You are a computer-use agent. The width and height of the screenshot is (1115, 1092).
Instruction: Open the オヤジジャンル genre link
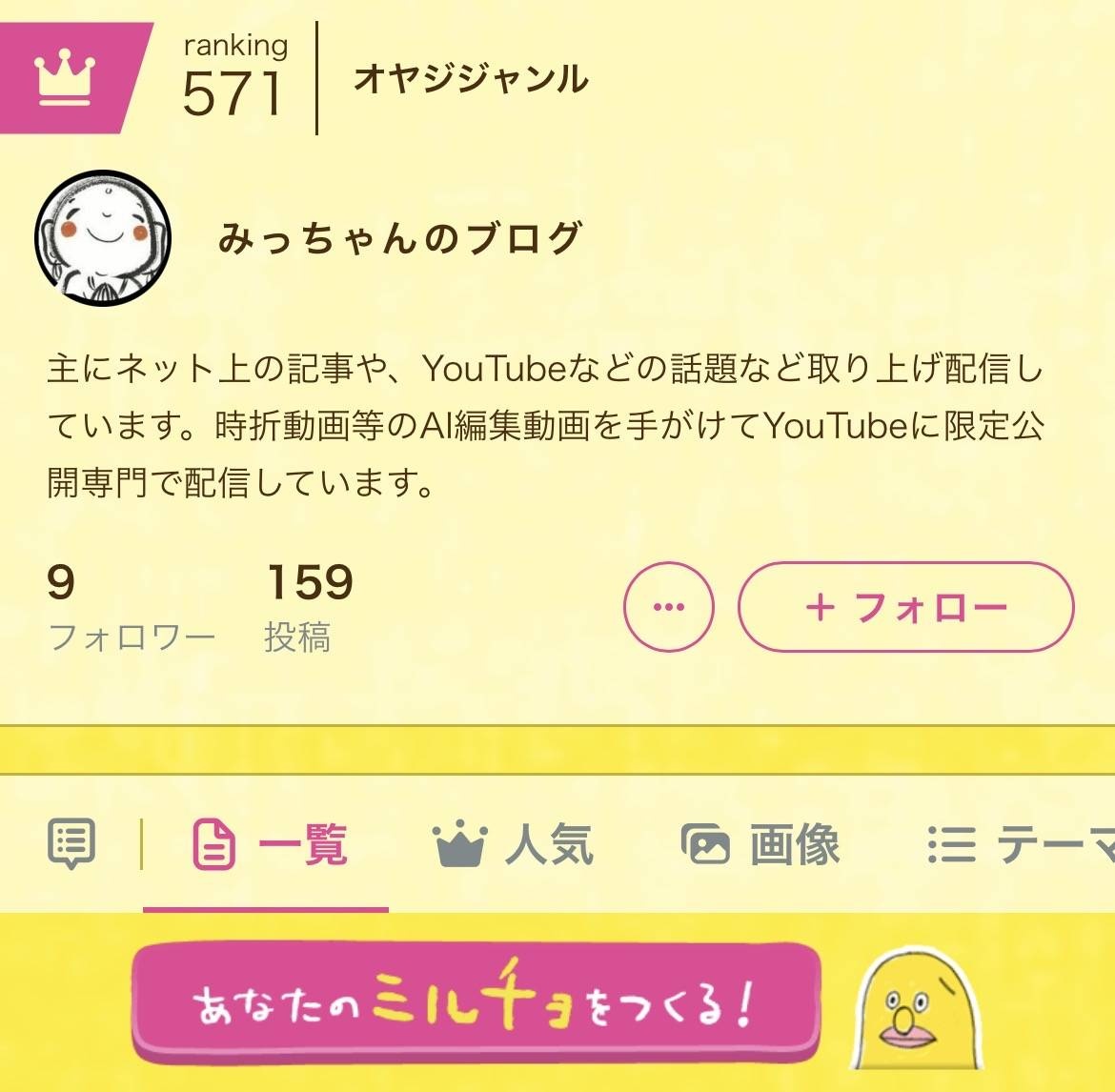click(471, 78)
